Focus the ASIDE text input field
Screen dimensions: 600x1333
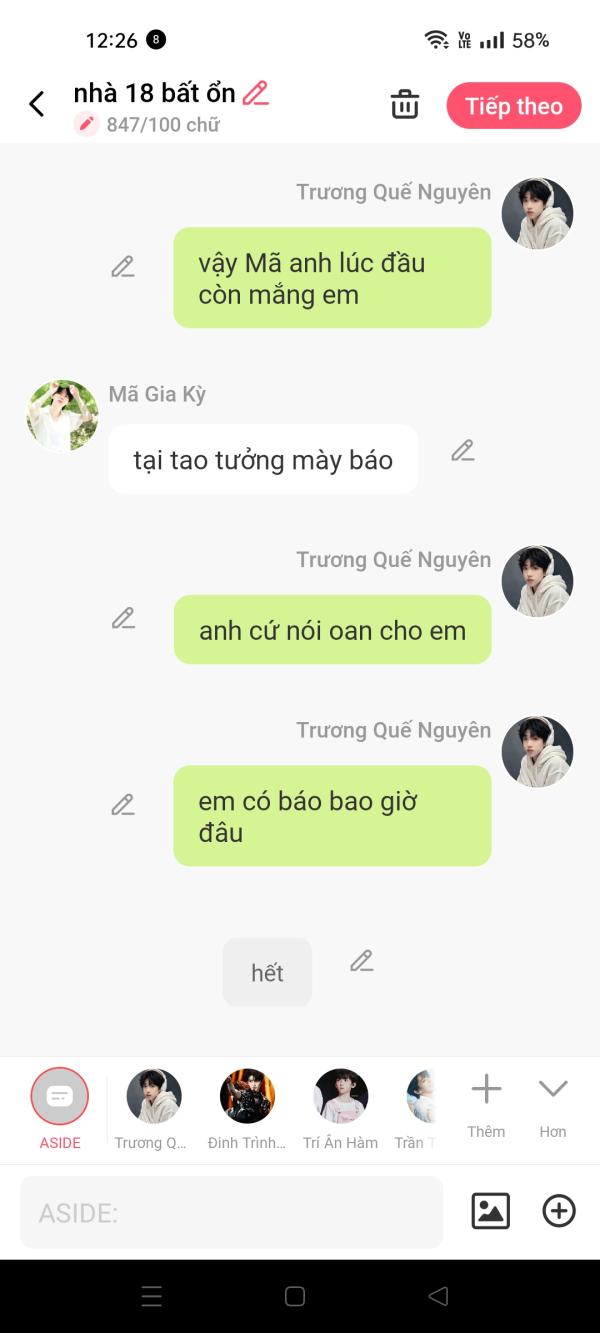tap(231, 1212)
